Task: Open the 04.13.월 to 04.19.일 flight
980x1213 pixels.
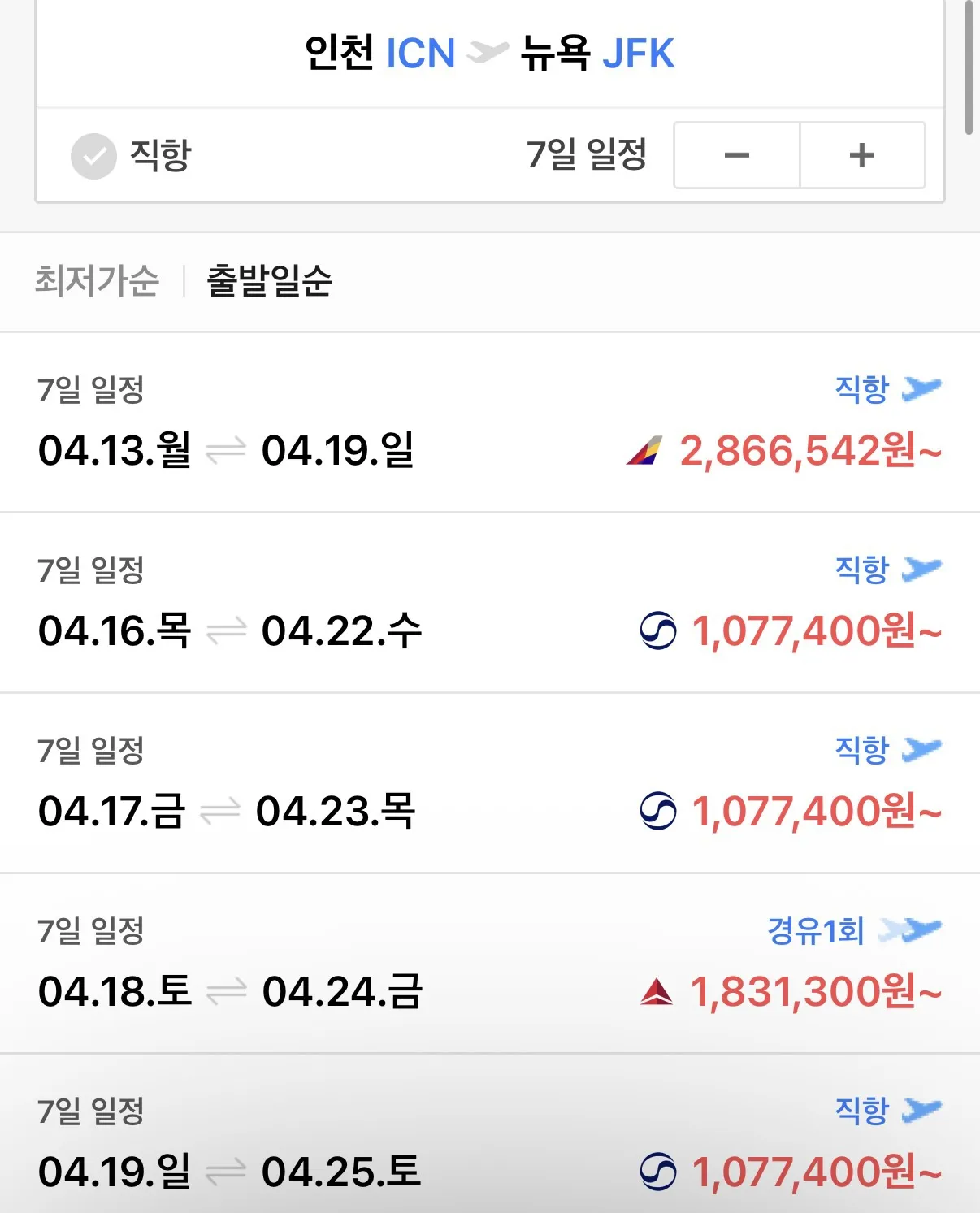Action: (489, 422)
